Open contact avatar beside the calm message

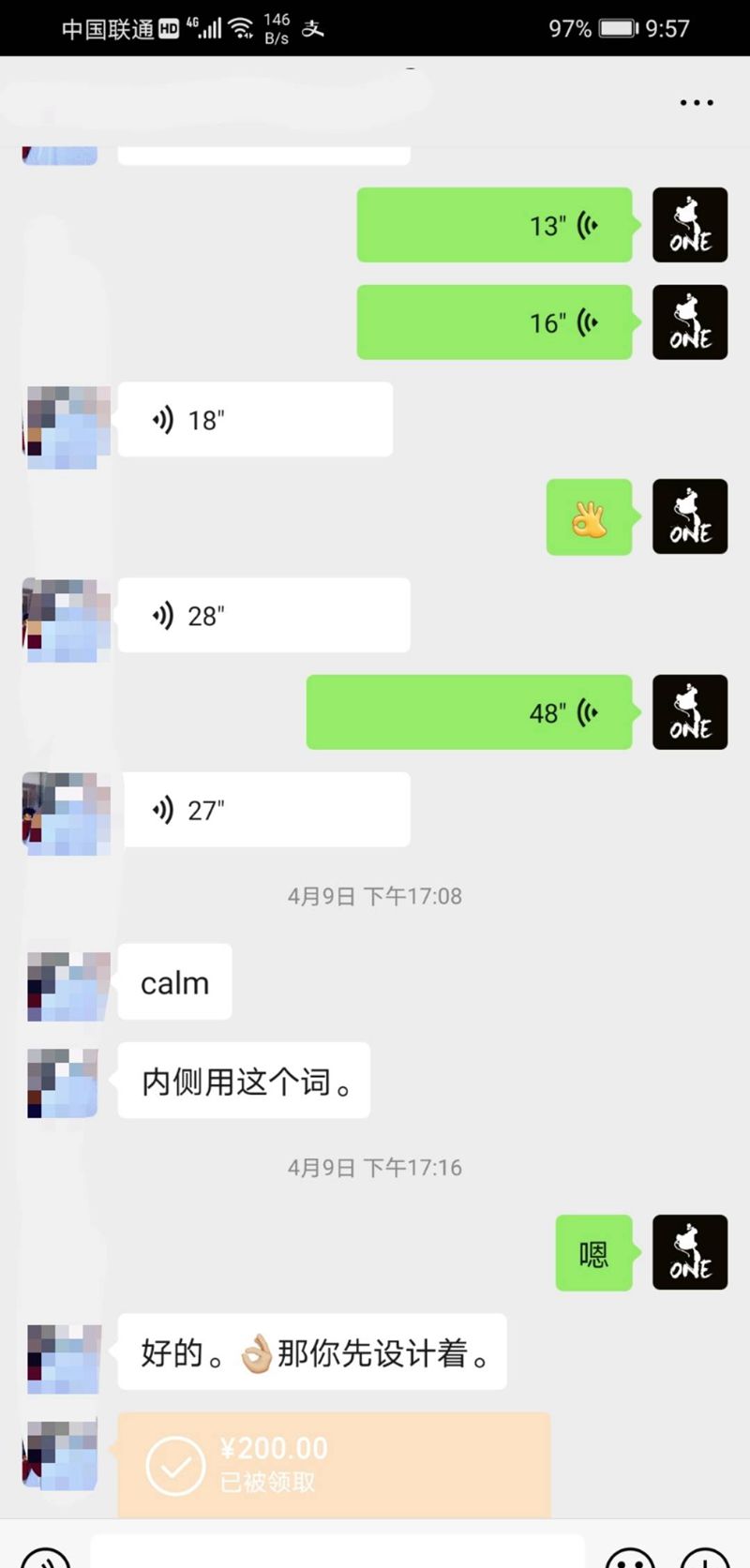click(x=63, y=985)
